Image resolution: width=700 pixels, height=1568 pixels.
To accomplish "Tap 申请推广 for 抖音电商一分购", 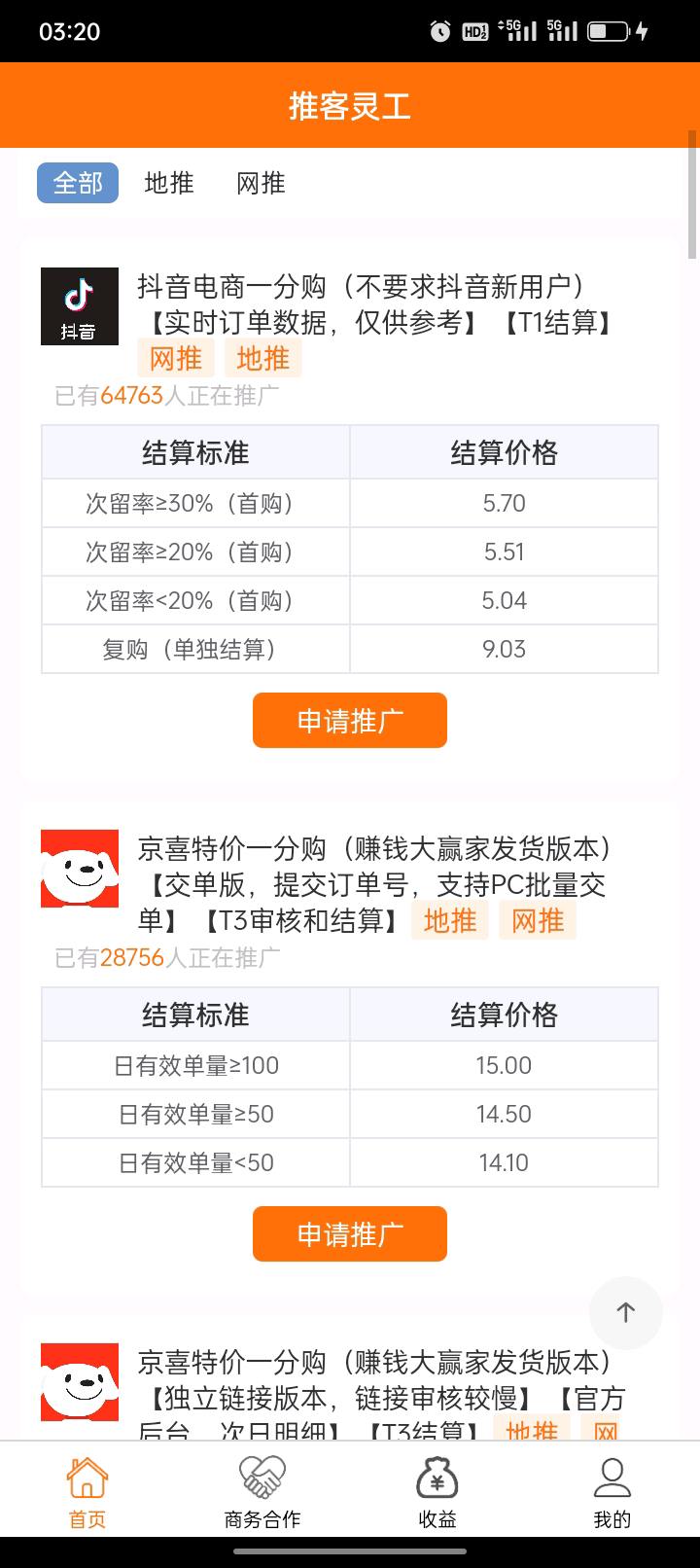I will (x=350, y=721).
